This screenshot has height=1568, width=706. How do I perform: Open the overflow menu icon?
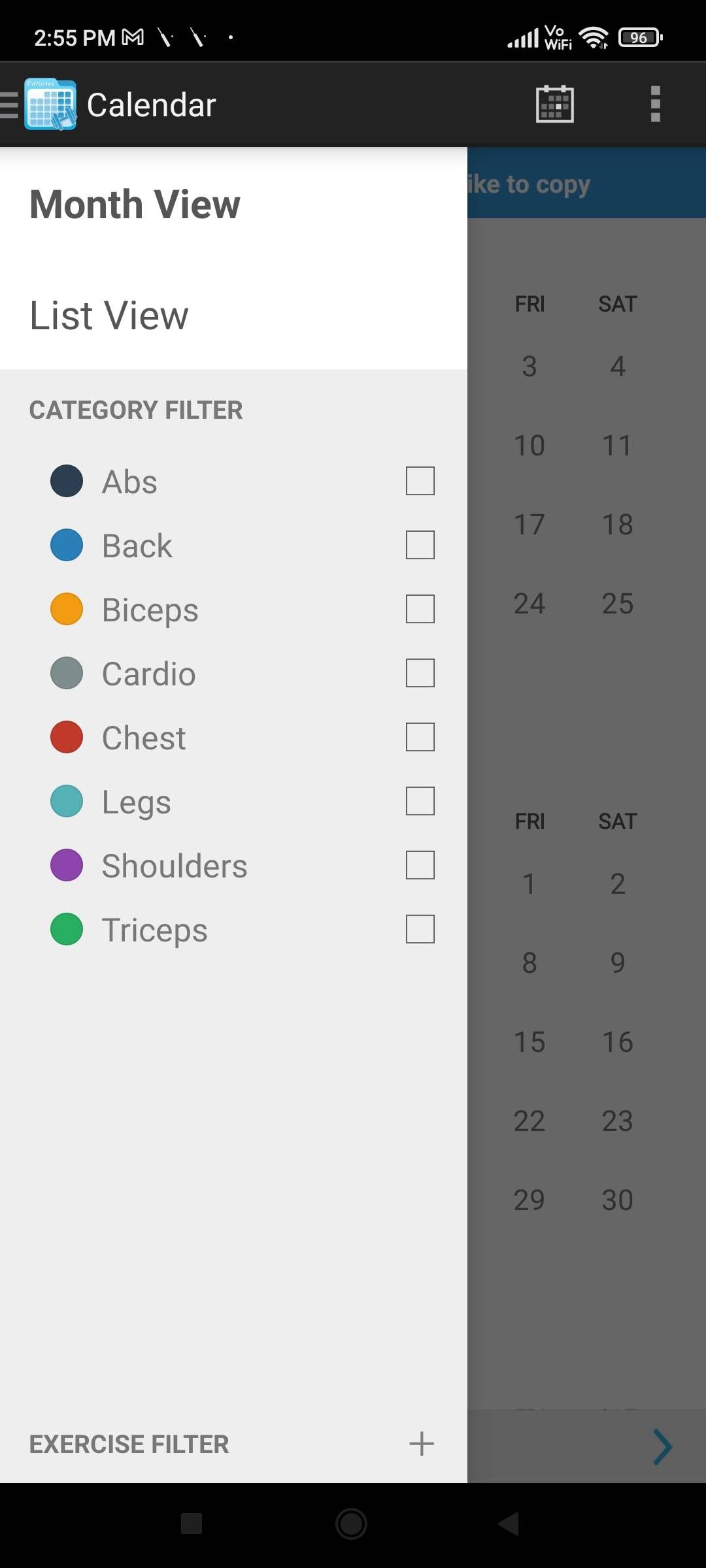click(656, 103)
